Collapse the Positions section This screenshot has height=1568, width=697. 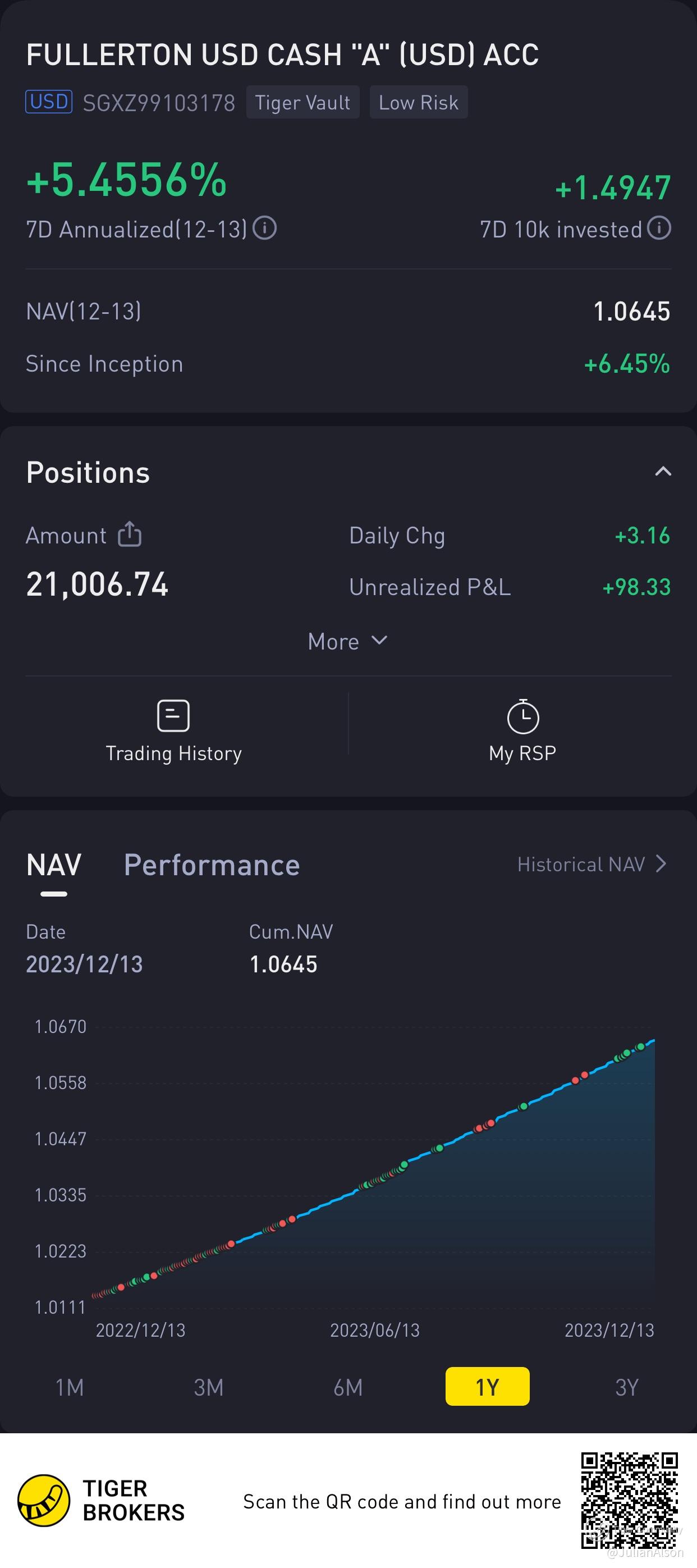click(x=662, y=471)
